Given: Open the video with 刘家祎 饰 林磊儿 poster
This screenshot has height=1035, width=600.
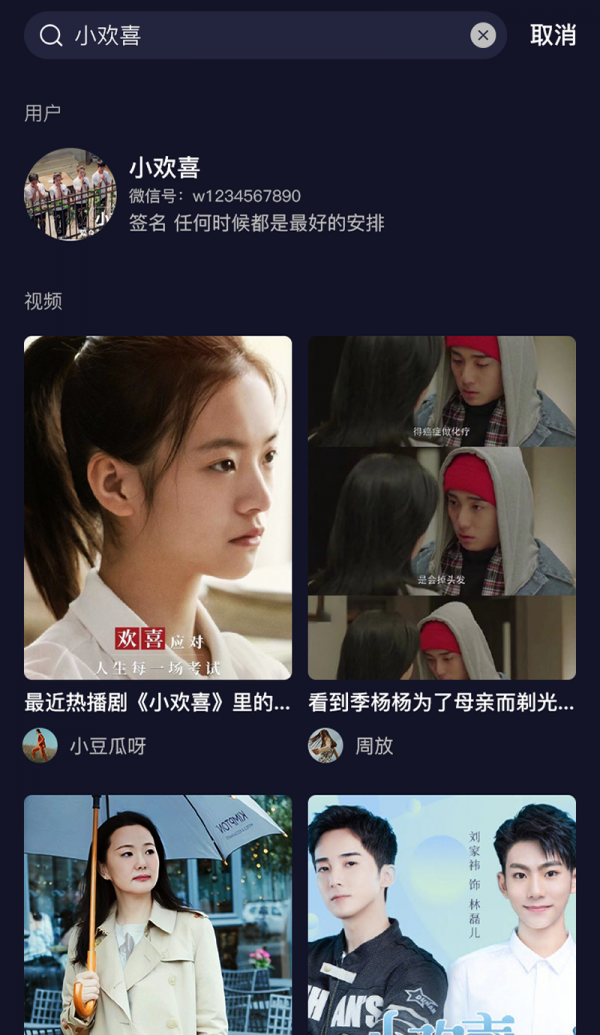Looking at the screenshot, I should [442, 914].
